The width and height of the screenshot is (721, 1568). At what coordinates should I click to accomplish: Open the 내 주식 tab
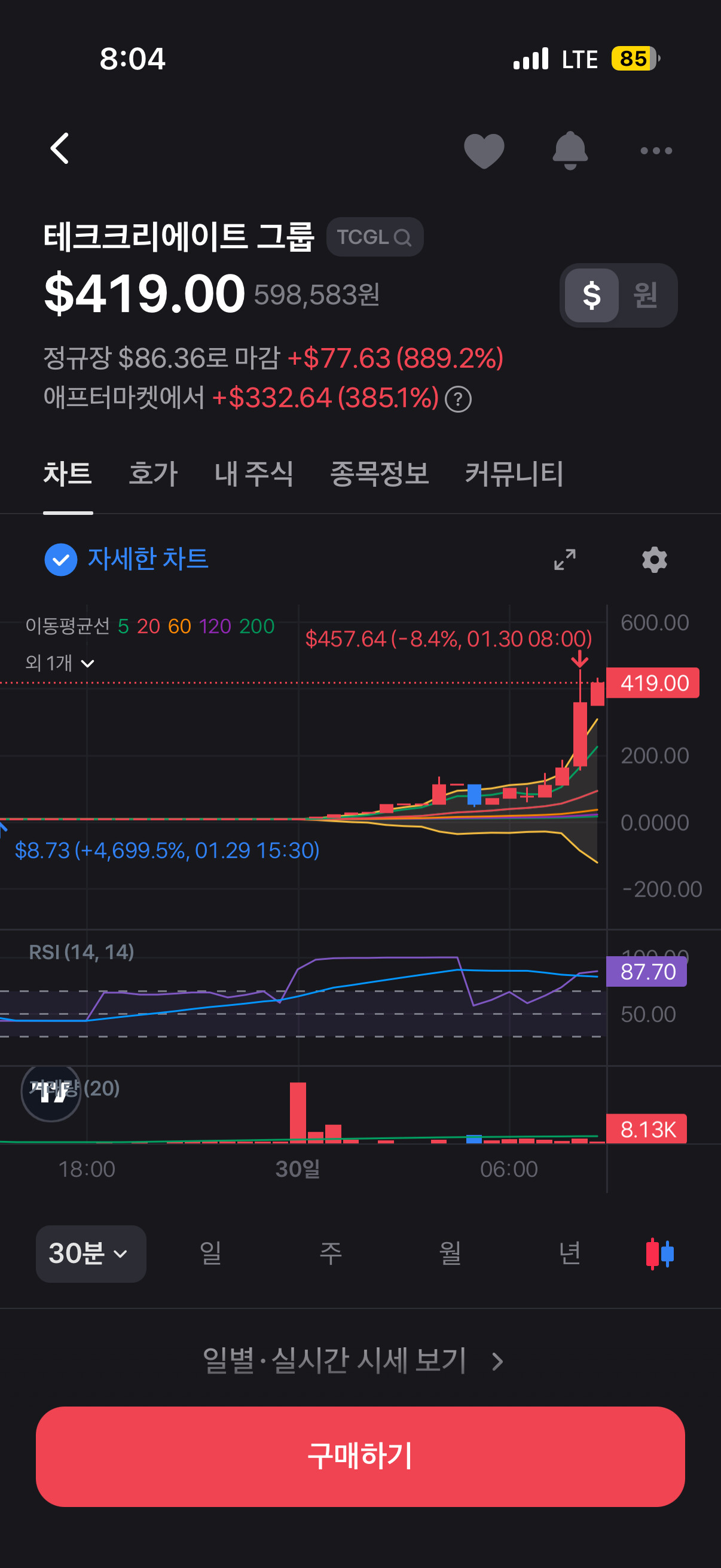coord(253,474)
